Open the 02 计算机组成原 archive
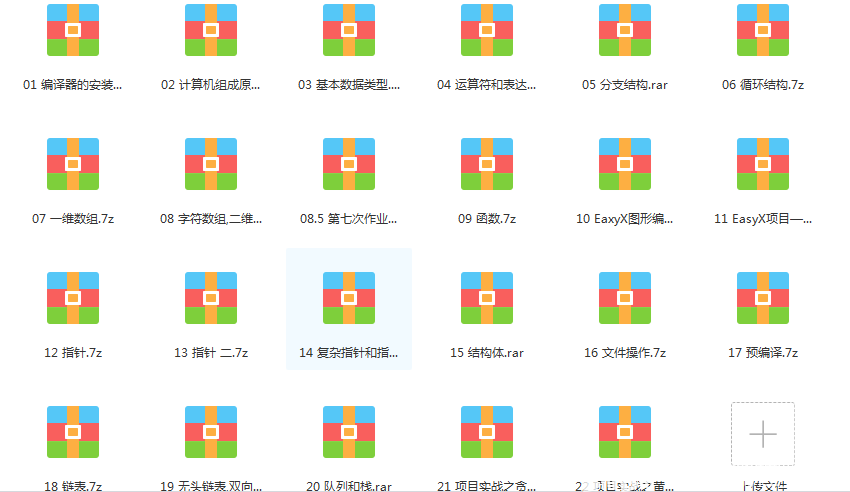 [211, 30]
